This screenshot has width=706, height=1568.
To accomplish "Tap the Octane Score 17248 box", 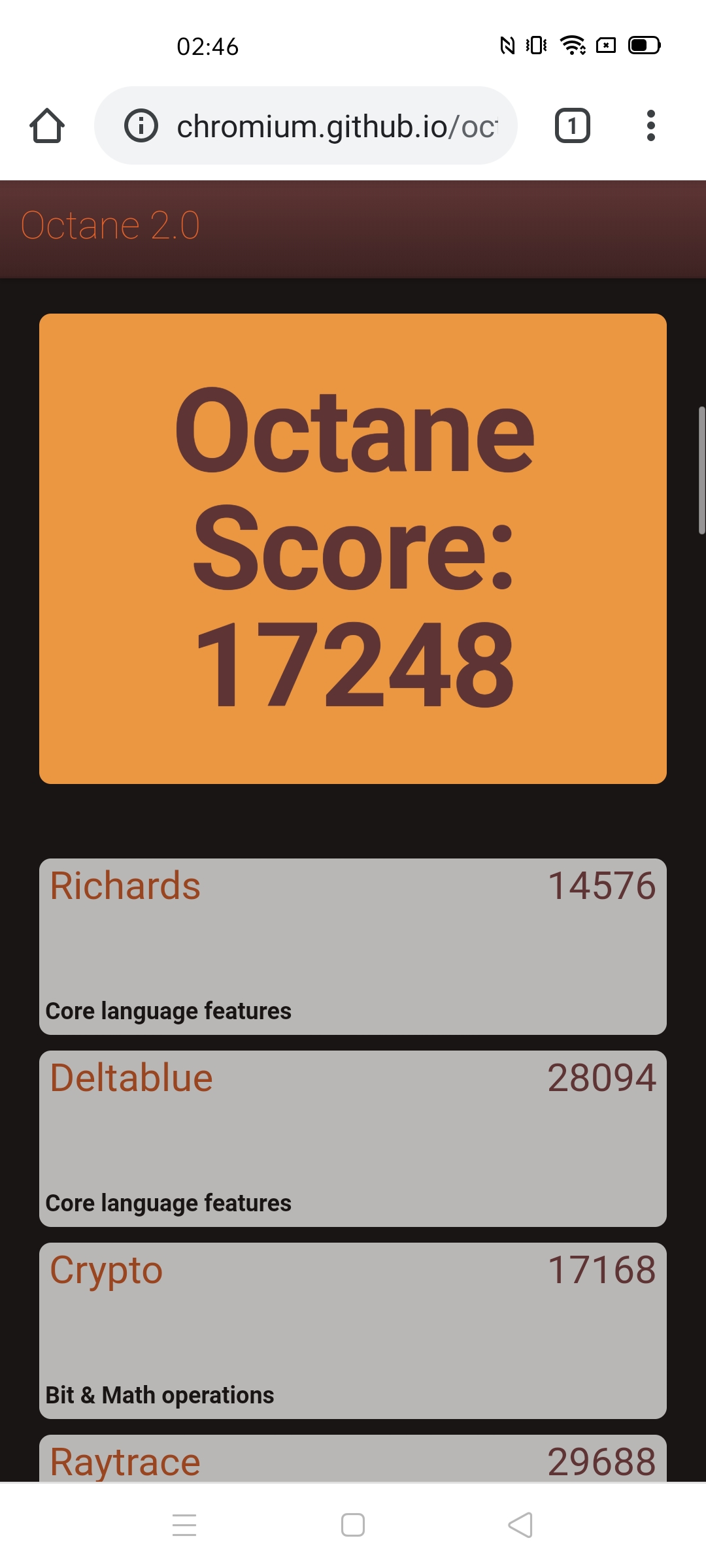I will tap(353, 549).
